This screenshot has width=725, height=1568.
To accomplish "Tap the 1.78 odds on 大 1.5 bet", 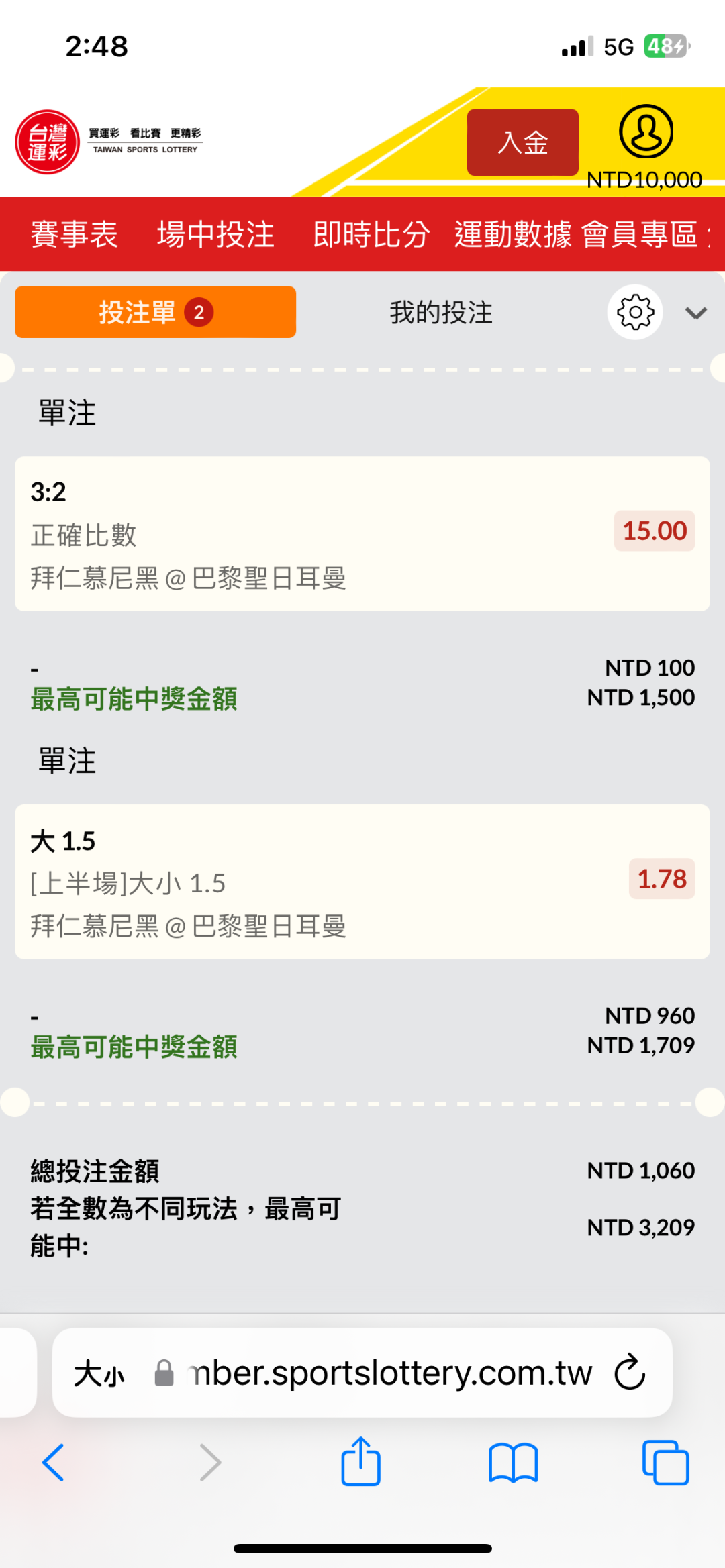I will coord(661,879).
